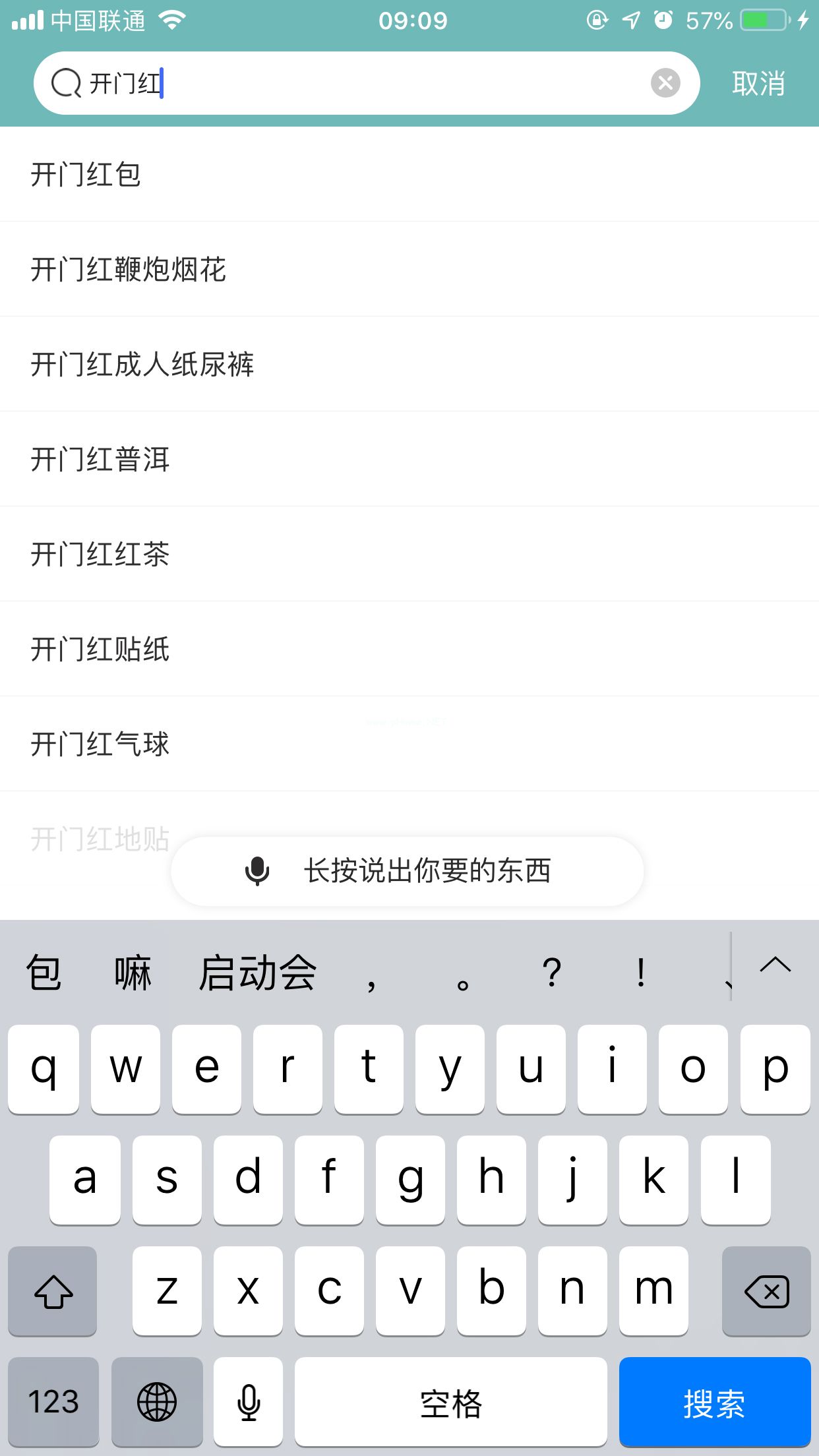Screen dimensions: 819x1456
Task: Select the globe icon to switch keyboards
Action: tap(157, 1401)
